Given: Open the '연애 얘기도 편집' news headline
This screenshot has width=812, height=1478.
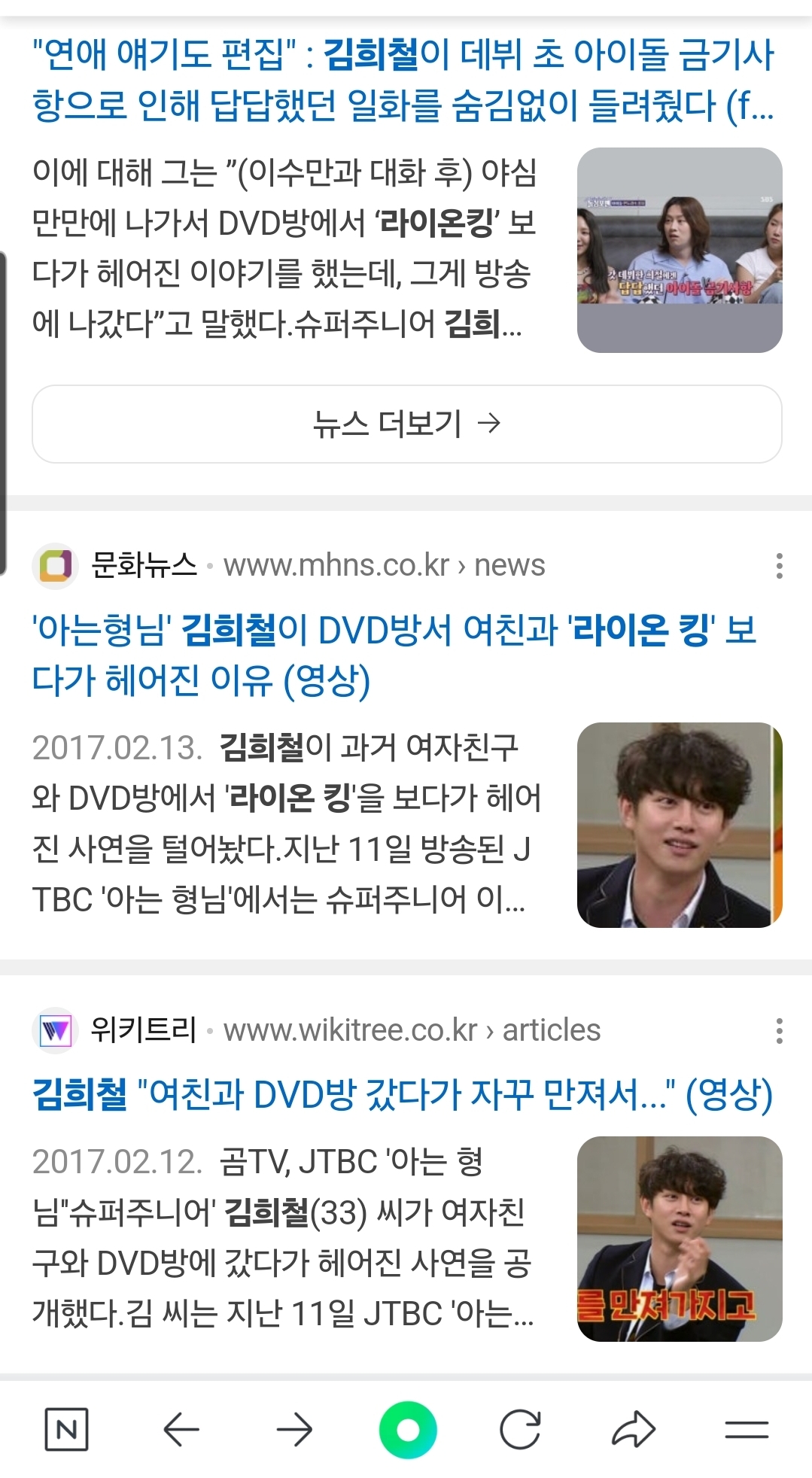Looking at the screenshot, I should [403, 79].
